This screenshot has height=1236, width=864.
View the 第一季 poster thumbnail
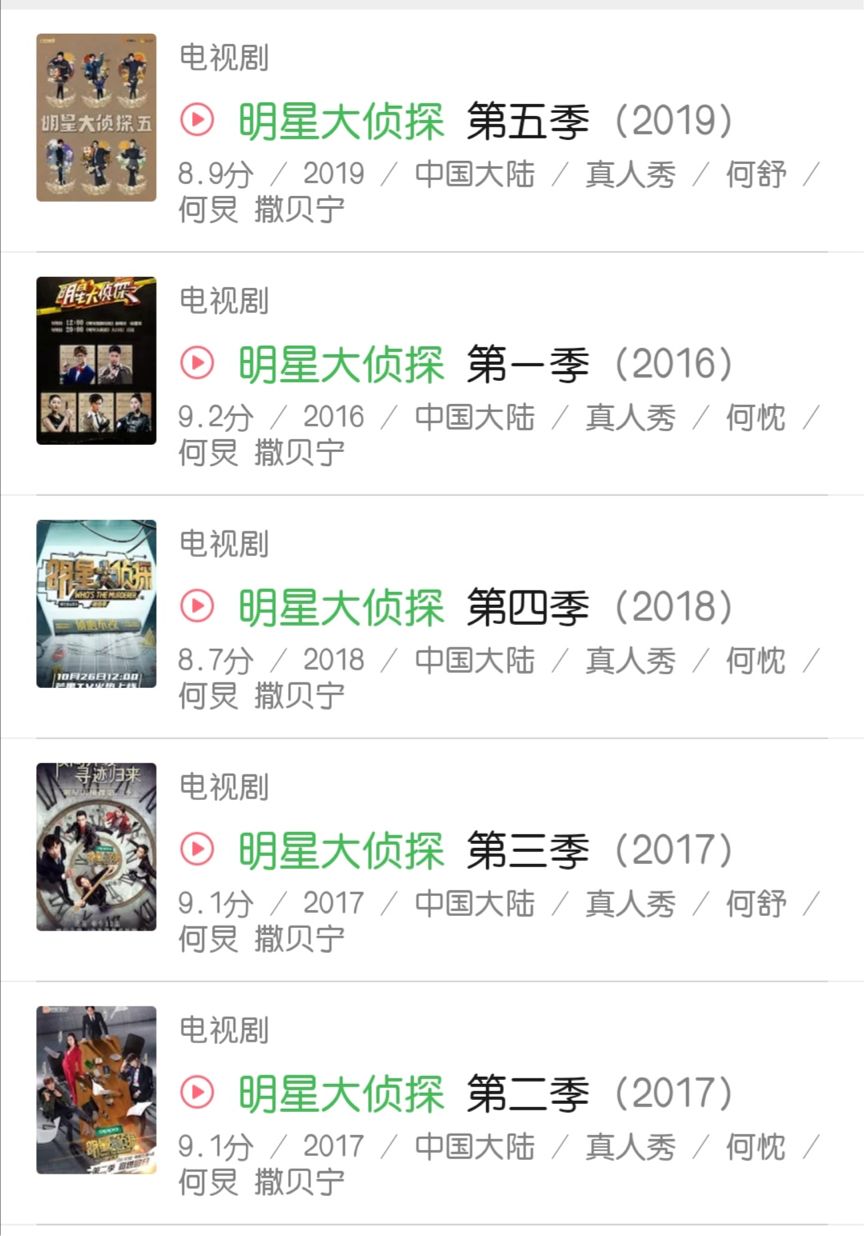[96, 360]
